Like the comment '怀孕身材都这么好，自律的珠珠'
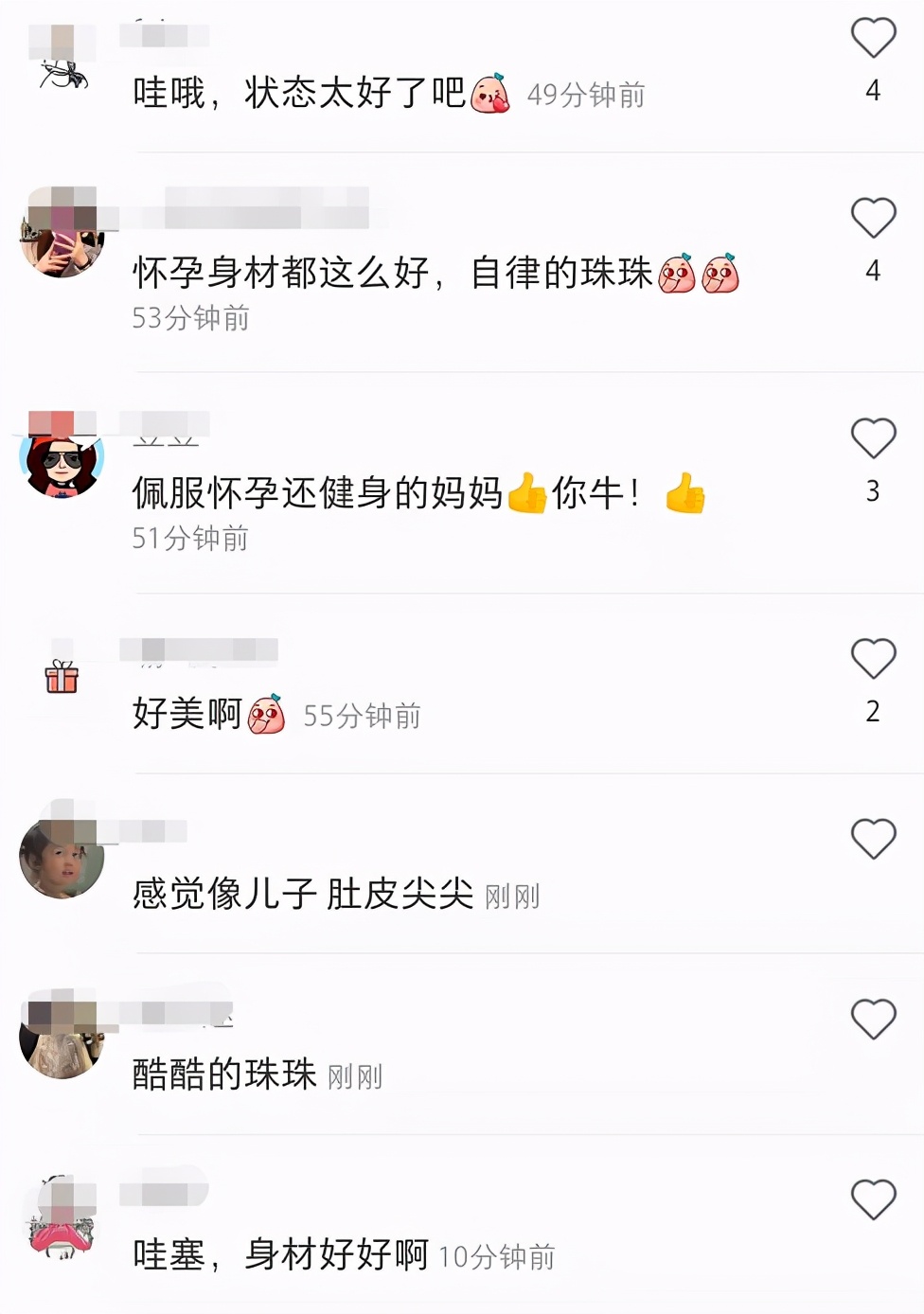Screen dimensions: 924x1314 click(x=873, y=219)
